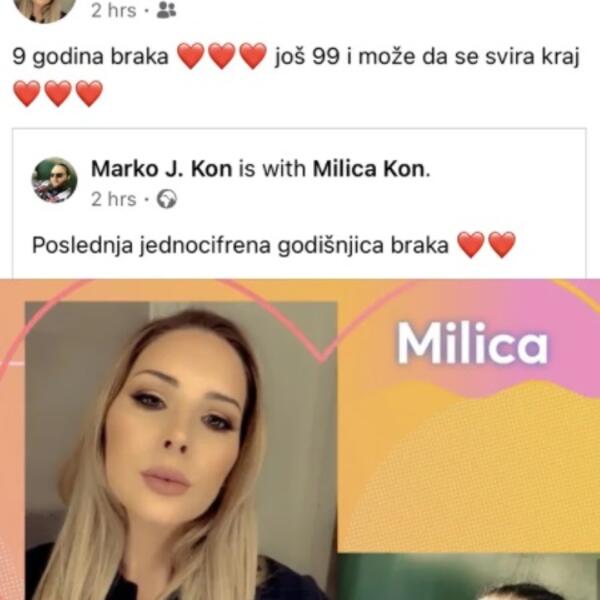Screen dimensions: 600x600
Task: Tap Marko J. Kon's profile picture
Action: (x=54, y=181)
